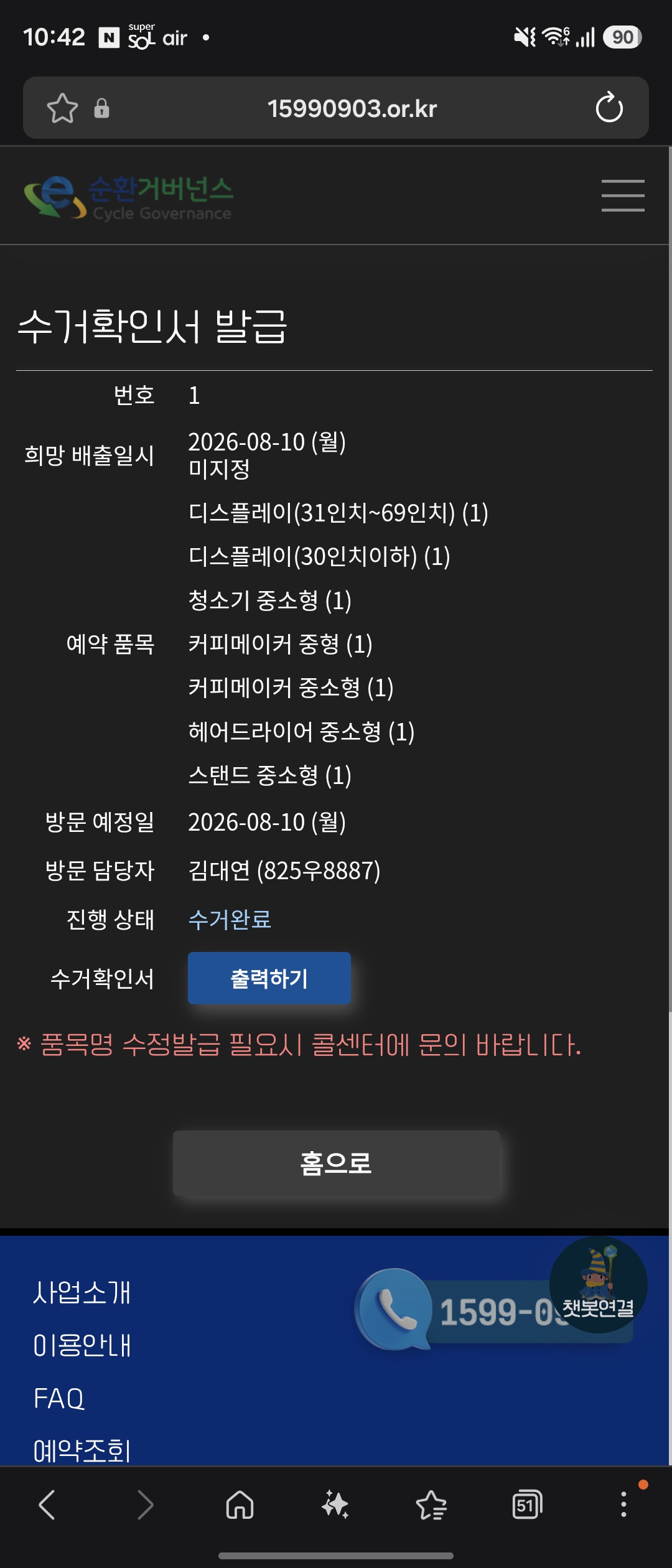
Task: Open the browser overflow menu
Action: 623,1505
